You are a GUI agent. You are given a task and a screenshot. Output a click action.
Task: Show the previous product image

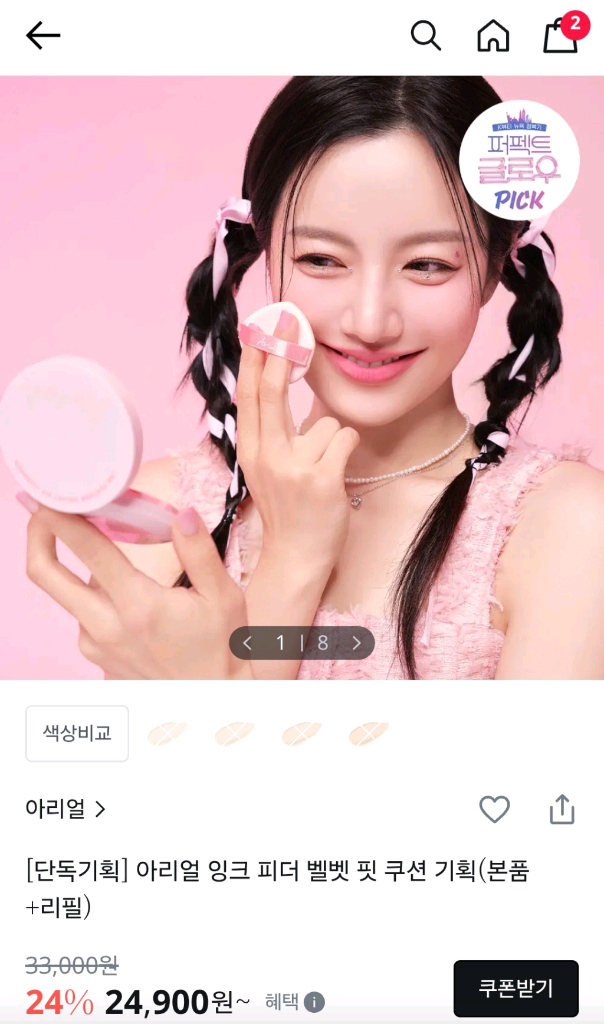click(x=249, y=643)
